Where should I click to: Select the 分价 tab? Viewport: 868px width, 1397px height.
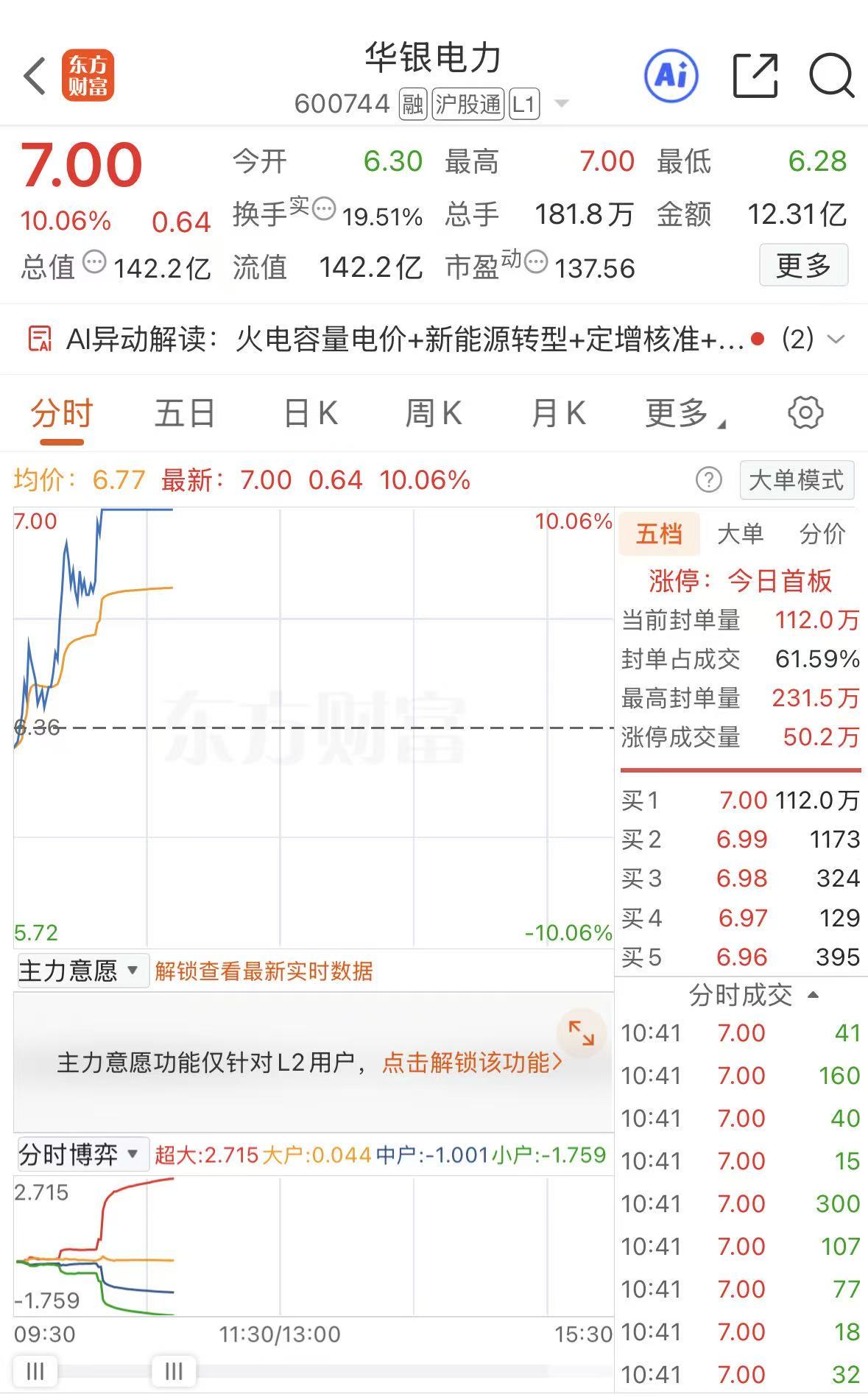[822, 534]
